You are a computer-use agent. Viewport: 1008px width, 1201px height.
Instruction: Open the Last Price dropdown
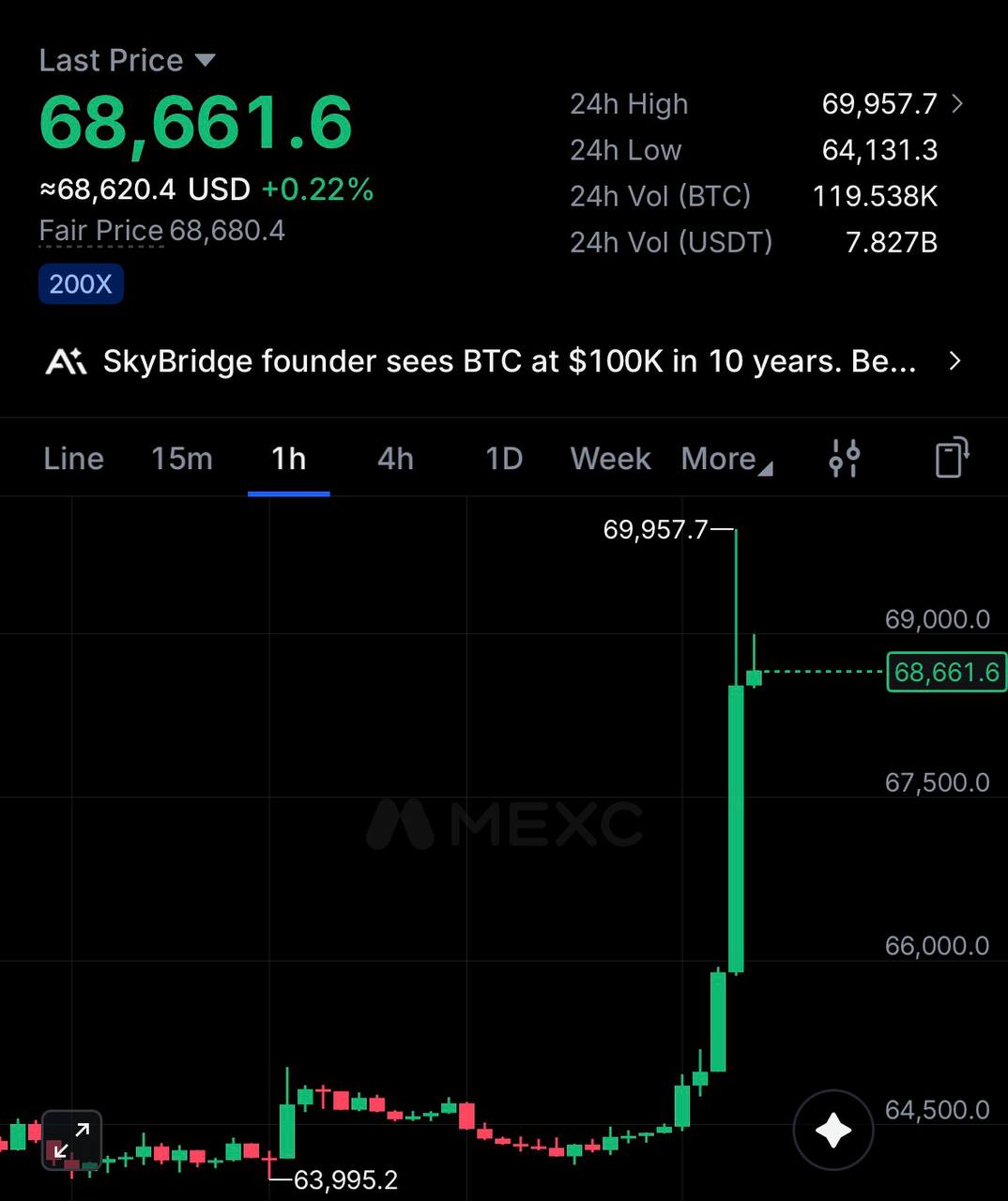pyautogui.click(x=128, y=61)
